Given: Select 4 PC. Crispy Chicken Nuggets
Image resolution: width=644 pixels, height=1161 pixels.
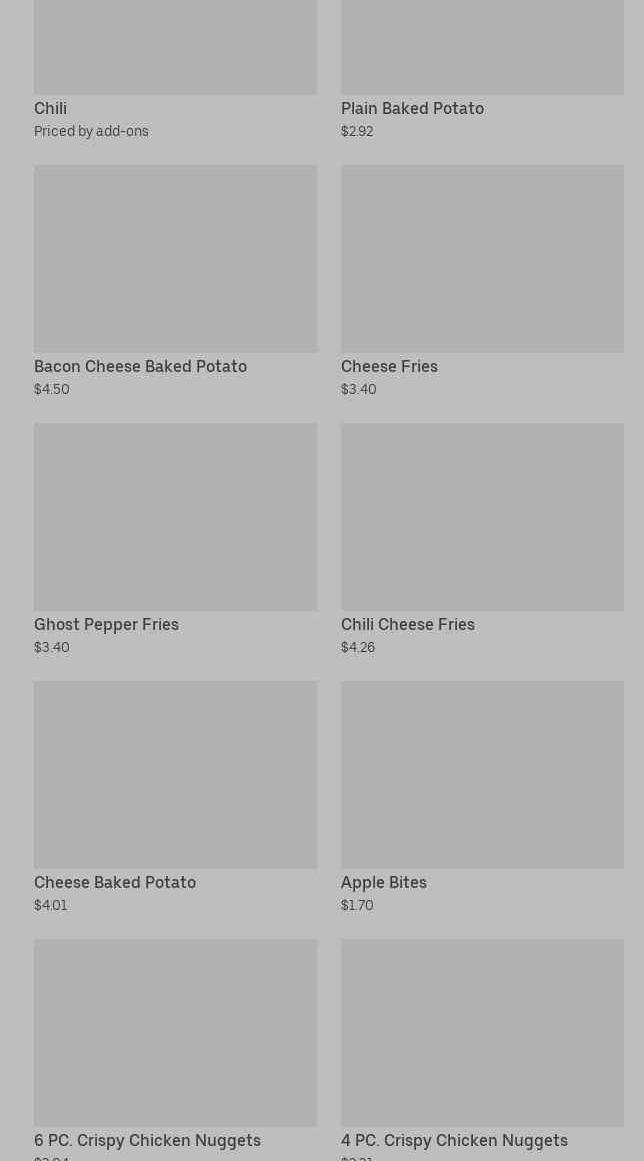Looking at the screenshot, I should coord(482,1050).
